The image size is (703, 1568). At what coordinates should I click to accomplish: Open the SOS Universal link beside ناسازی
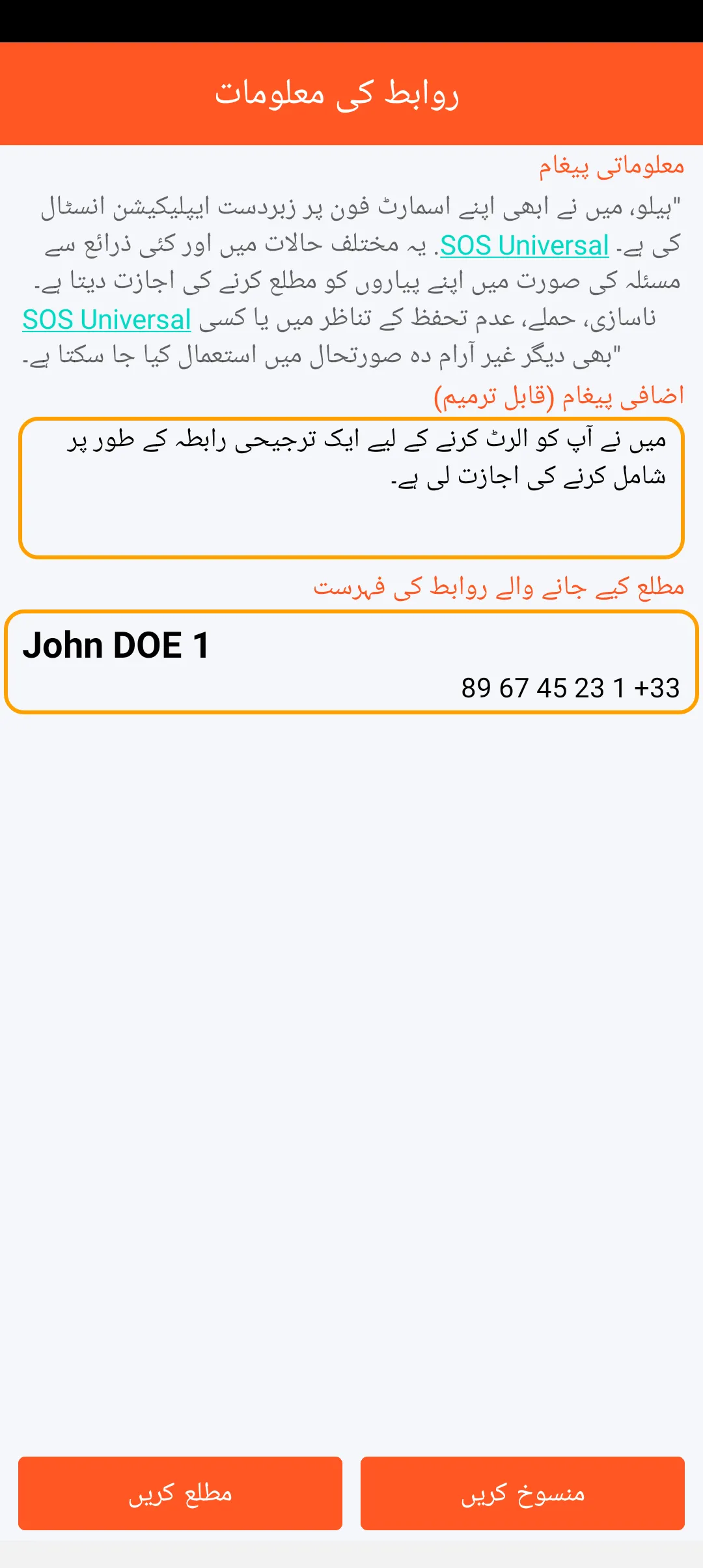pyautogui.click(x=107, y=320)
